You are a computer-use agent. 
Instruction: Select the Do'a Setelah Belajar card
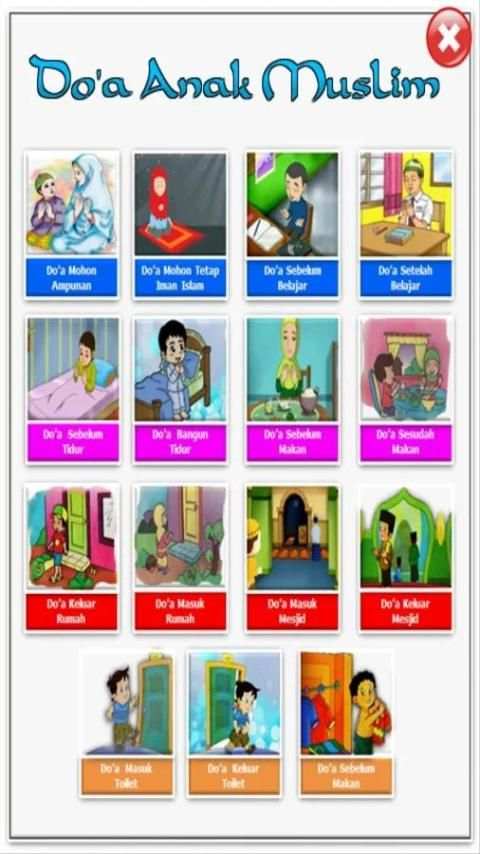tap(406, 224)
